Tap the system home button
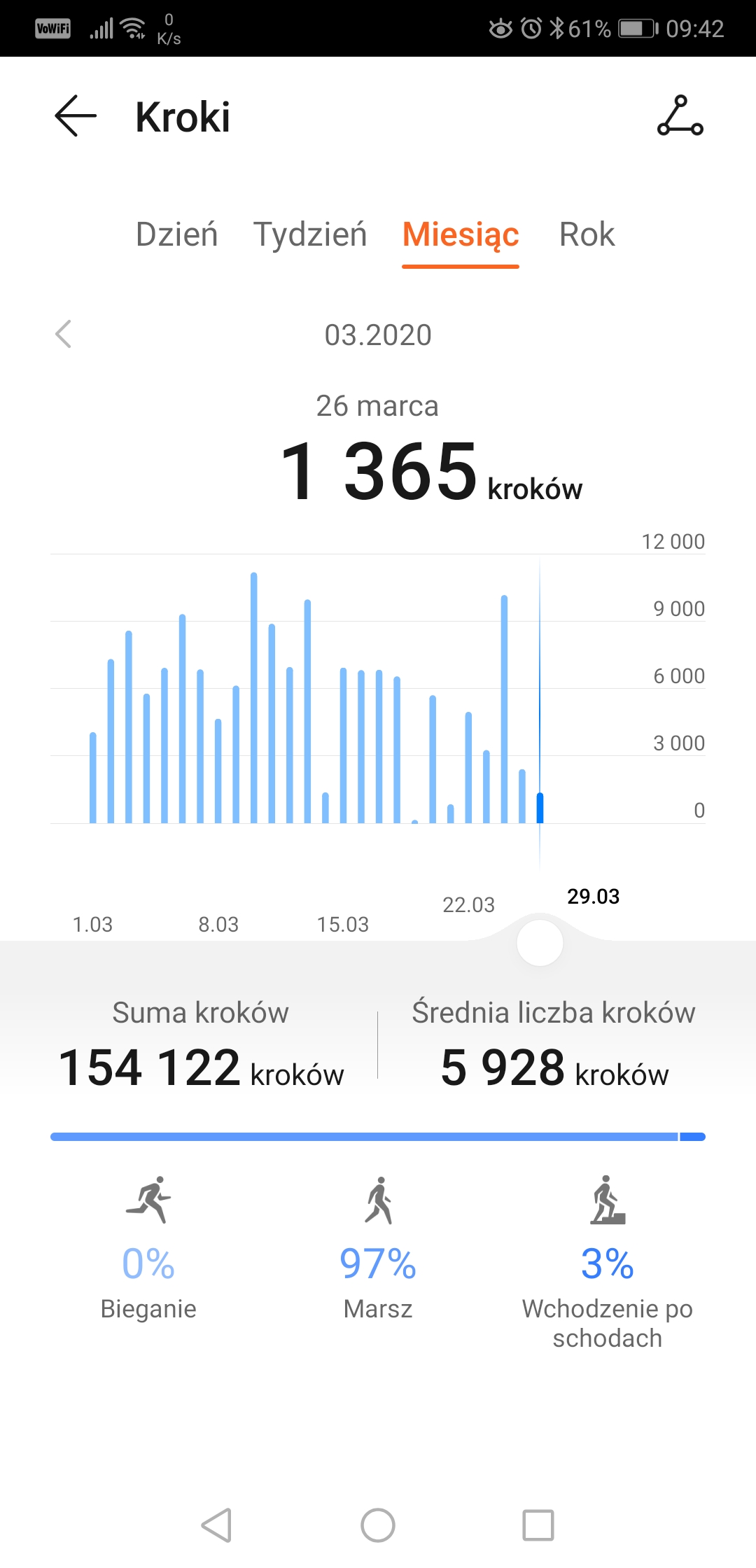756x1568 pixels. (378, 1525)
